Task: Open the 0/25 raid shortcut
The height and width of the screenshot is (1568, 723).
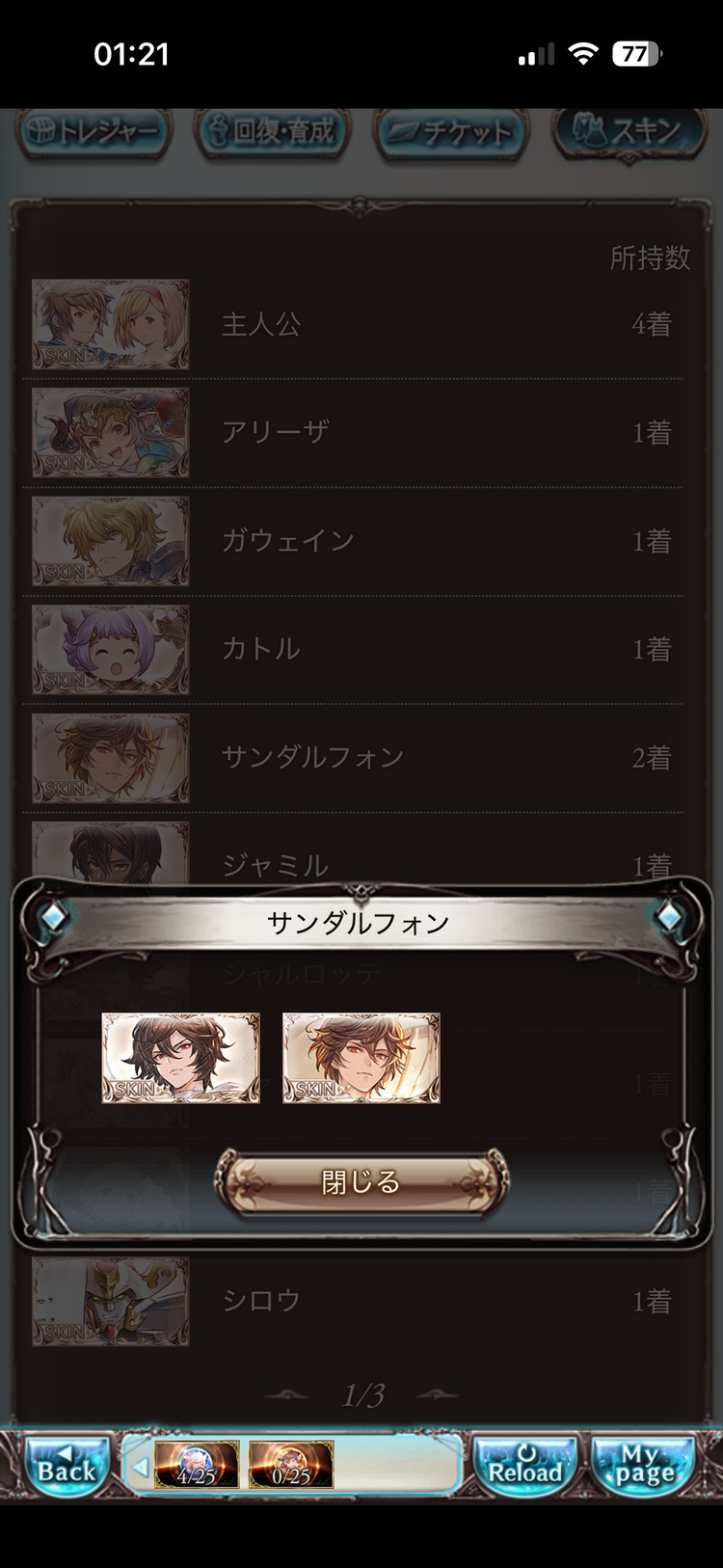Action: point(291,1465)
